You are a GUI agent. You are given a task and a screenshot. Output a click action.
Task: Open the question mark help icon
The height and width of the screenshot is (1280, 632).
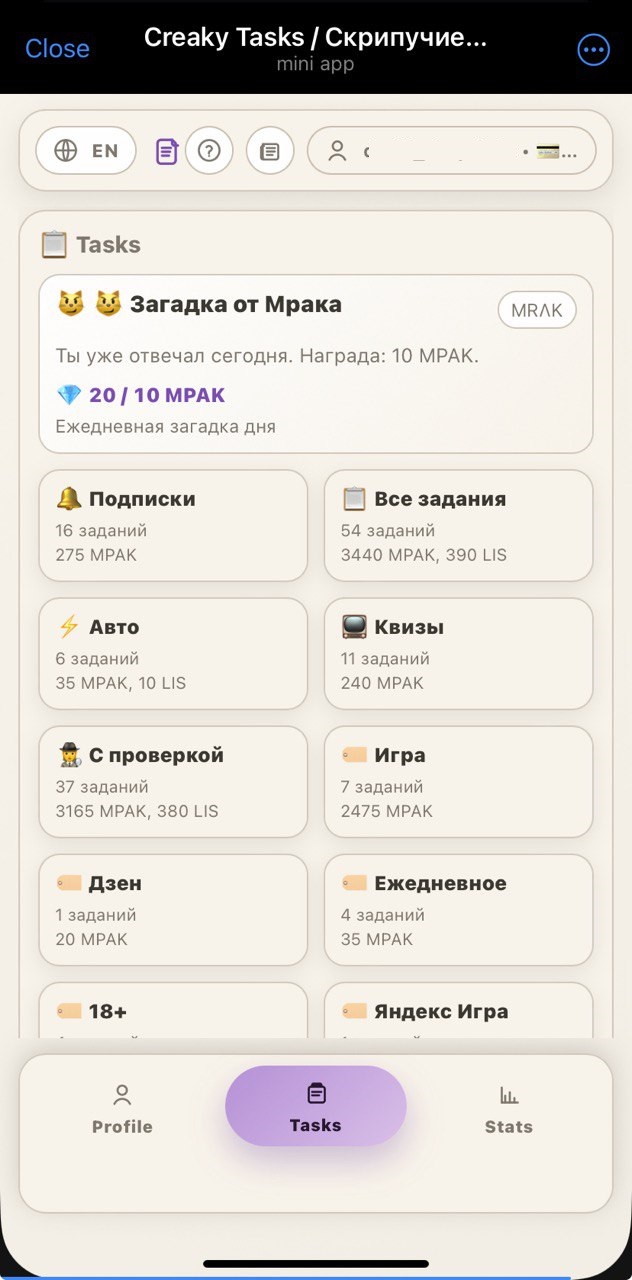[209, 151]
